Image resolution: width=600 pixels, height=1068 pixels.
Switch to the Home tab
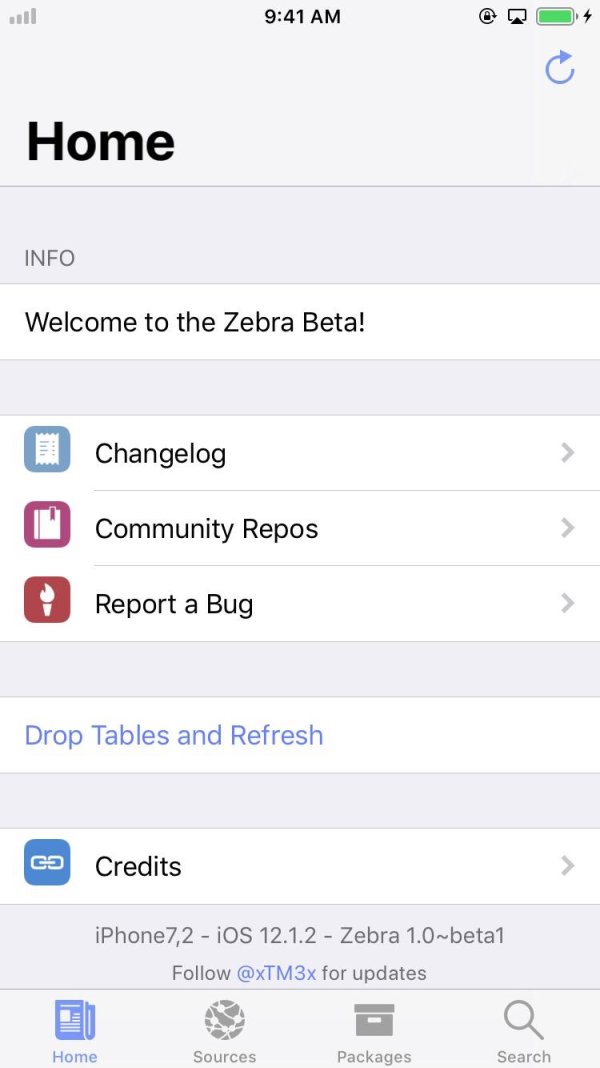tap(75, 1030)
